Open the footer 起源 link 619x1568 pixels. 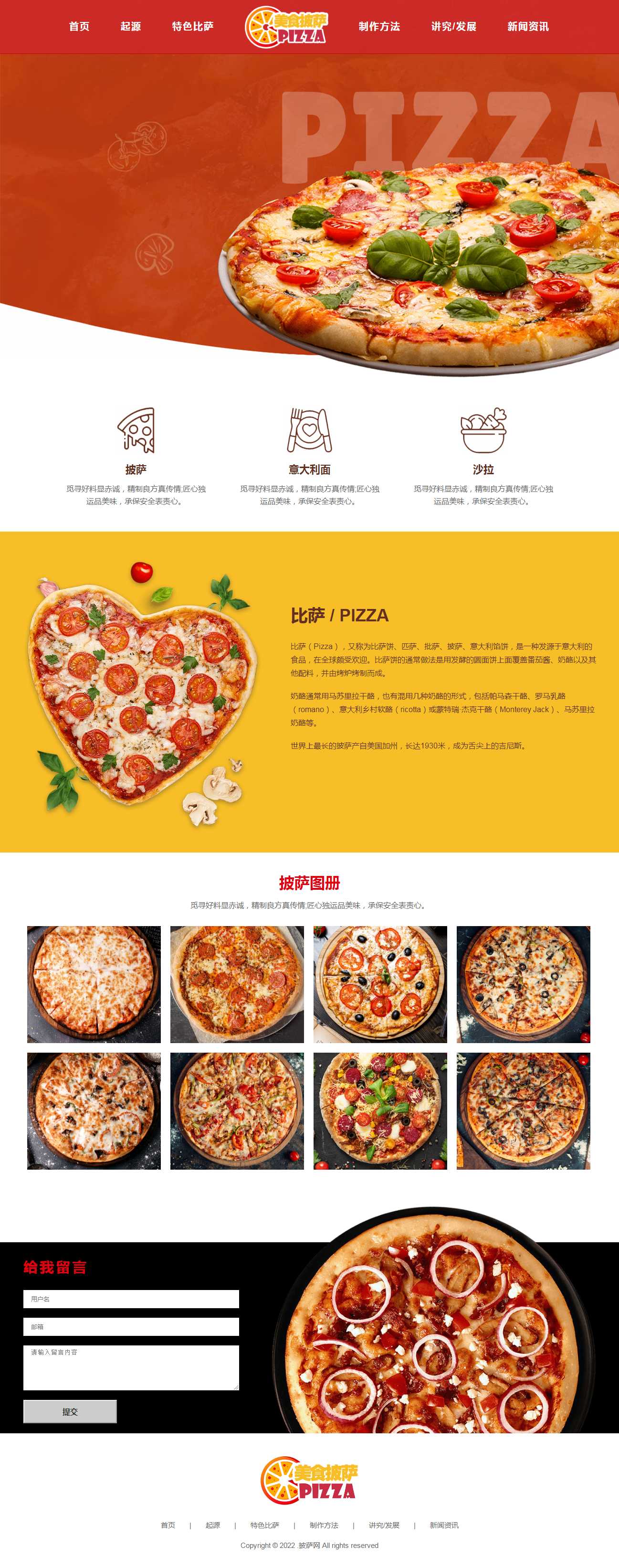212,1525
